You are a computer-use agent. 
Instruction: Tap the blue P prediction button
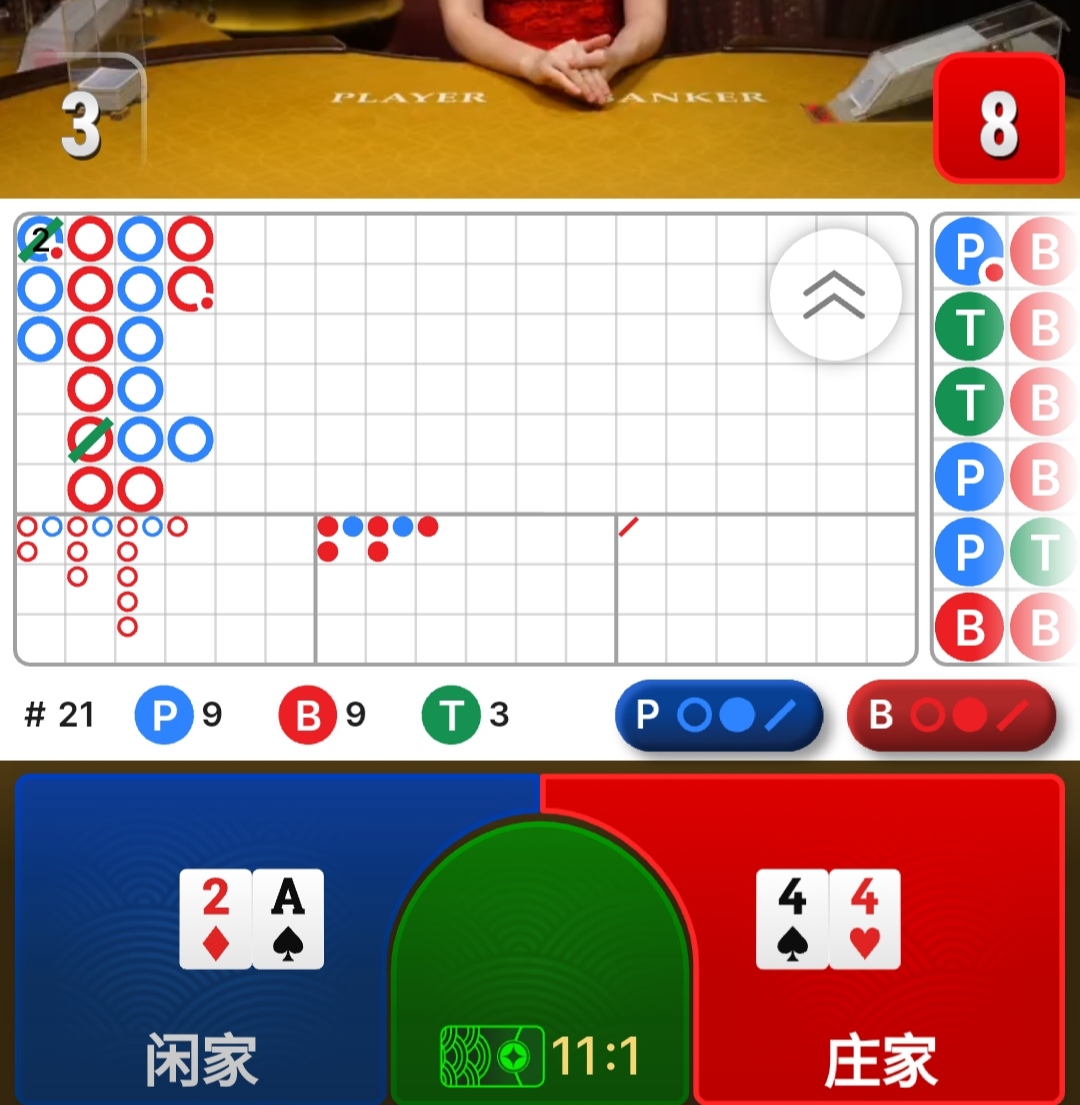pyautogui.click(x=718, y=715)
